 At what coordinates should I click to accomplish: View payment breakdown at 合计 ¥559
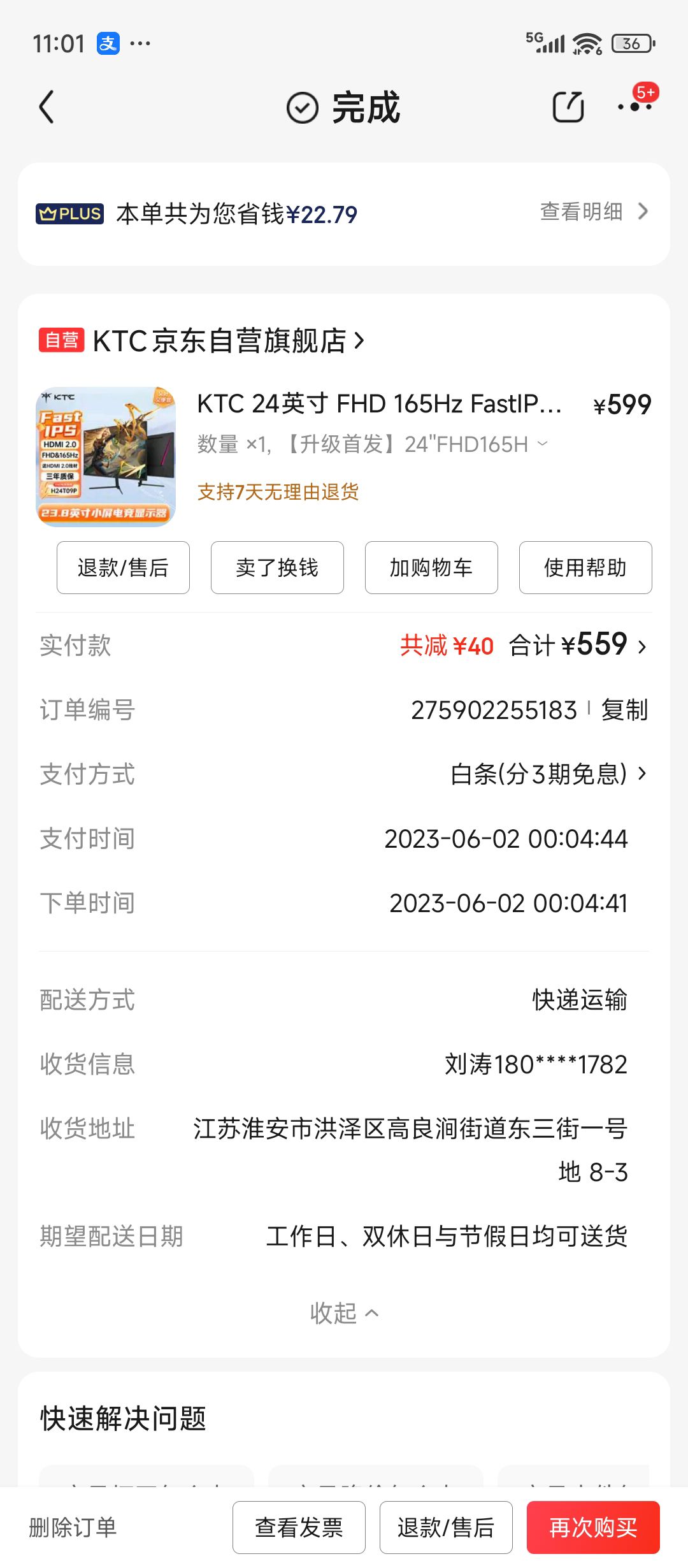click(577, 646)
